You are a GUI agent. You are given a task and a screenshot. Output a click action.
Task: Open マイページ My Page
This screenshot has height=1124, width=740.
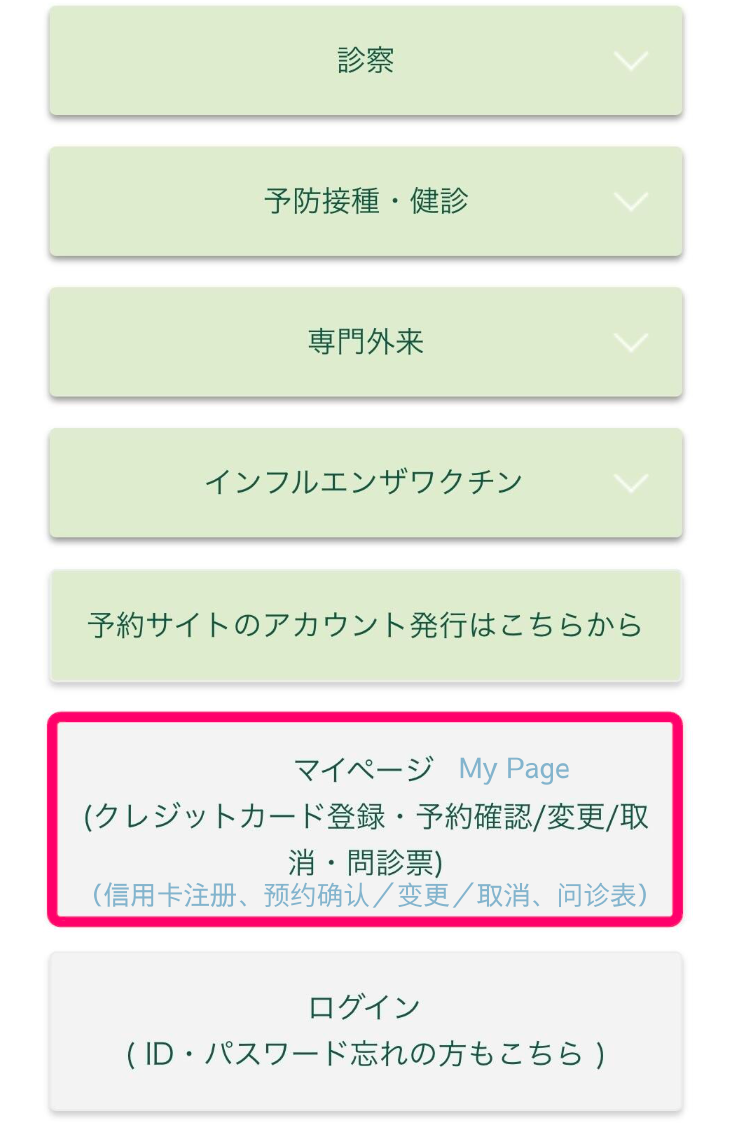click(x=366, y=819)
